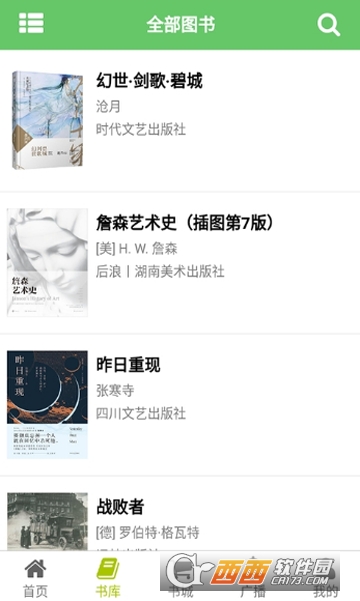The width and height of the screenshot is (360, 601).
Task: Open 詹森艺术史（插图第7版）
Action: 180,263
